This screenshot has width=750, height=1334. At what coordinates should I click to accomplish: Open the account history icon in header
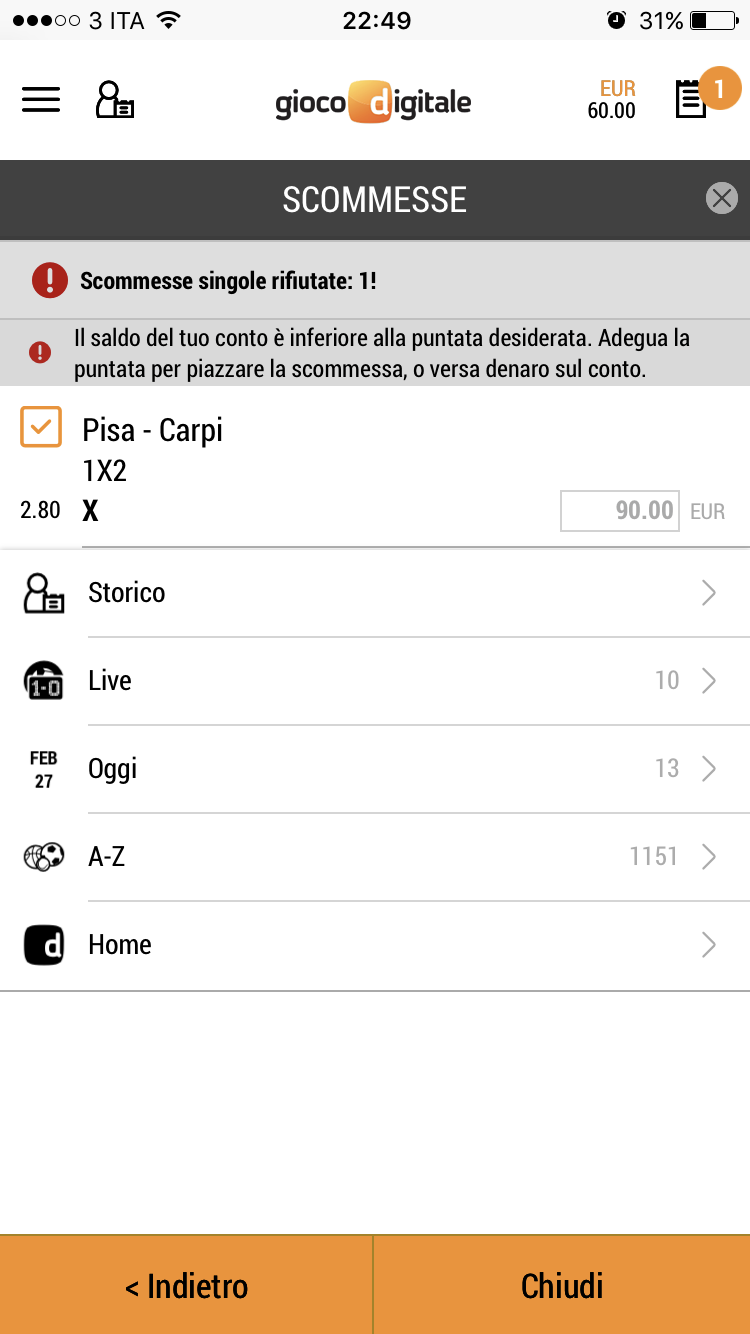point(115,100)
